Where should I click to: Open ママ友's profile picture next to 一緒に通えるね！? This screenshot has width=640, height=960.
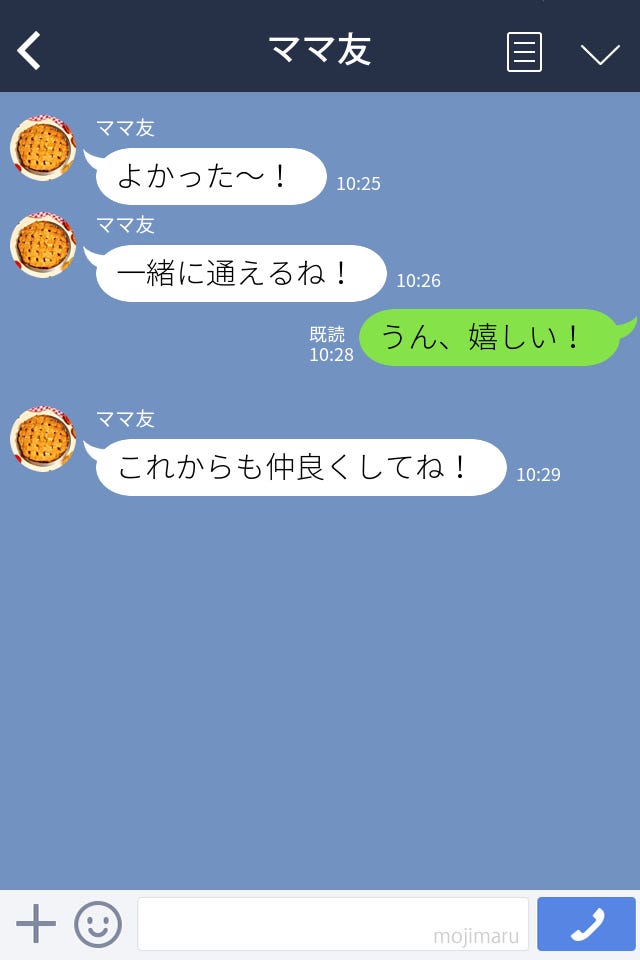click(43, 245)
